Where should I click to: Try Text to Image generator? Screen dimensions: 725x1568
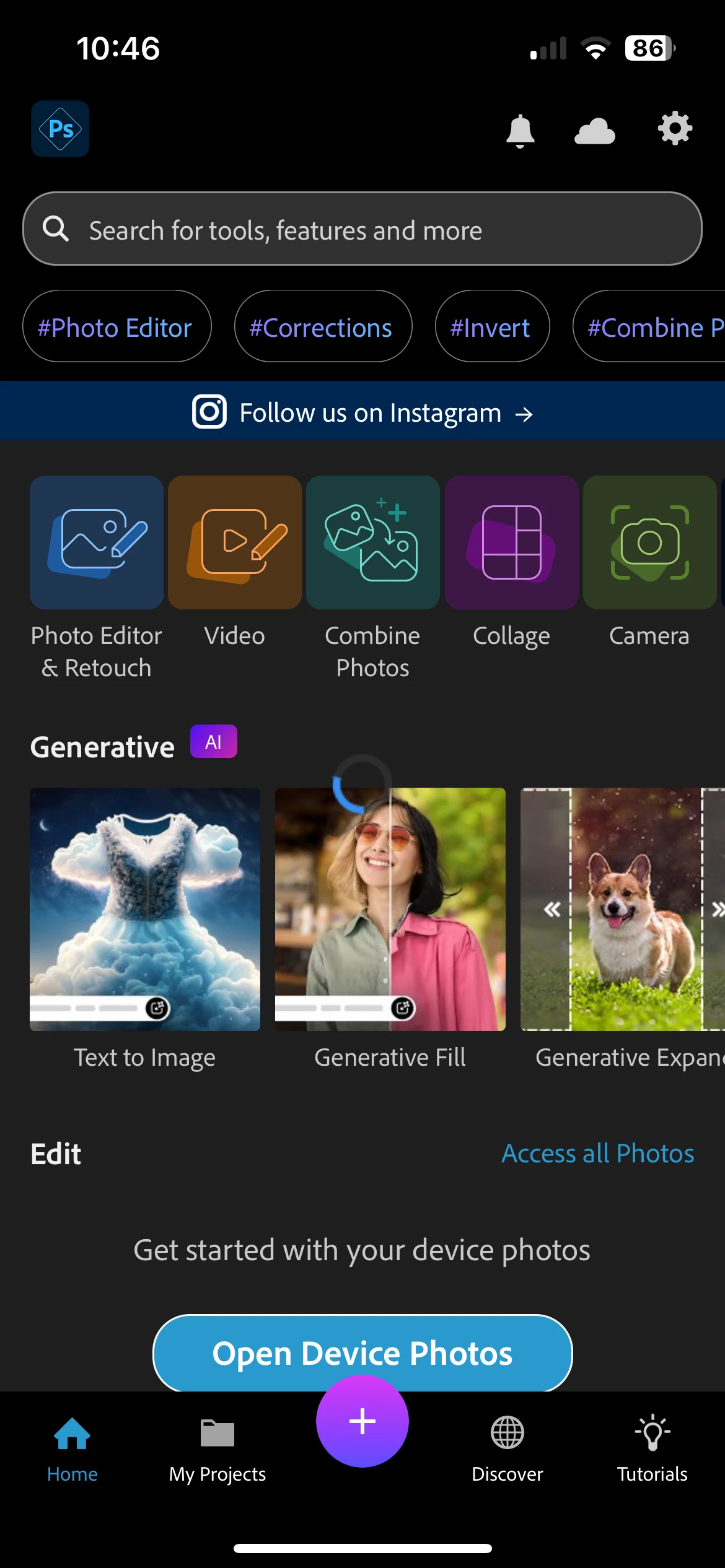[145, 909]
